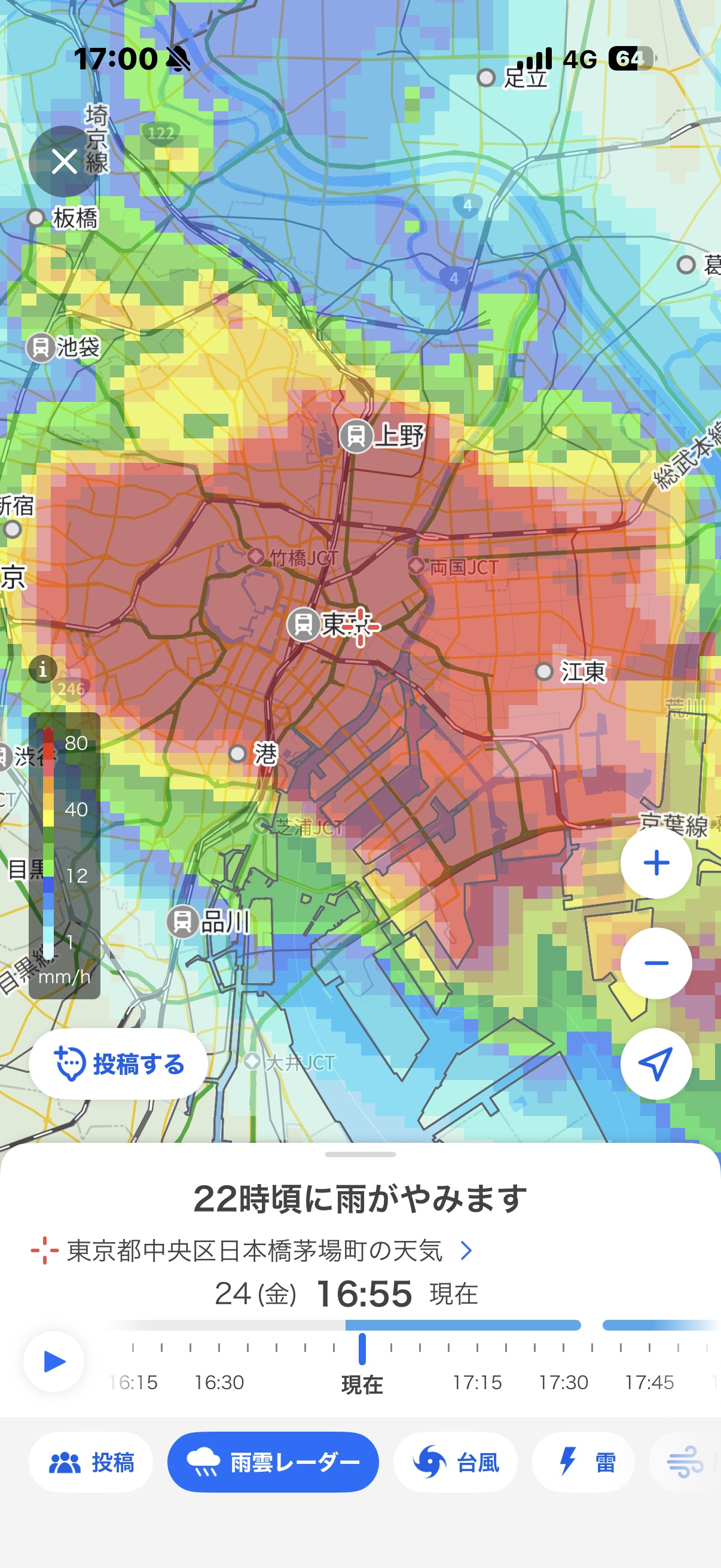Switch to the 台風 typhoon chip
The image size is (721, 1568).
456,1462
